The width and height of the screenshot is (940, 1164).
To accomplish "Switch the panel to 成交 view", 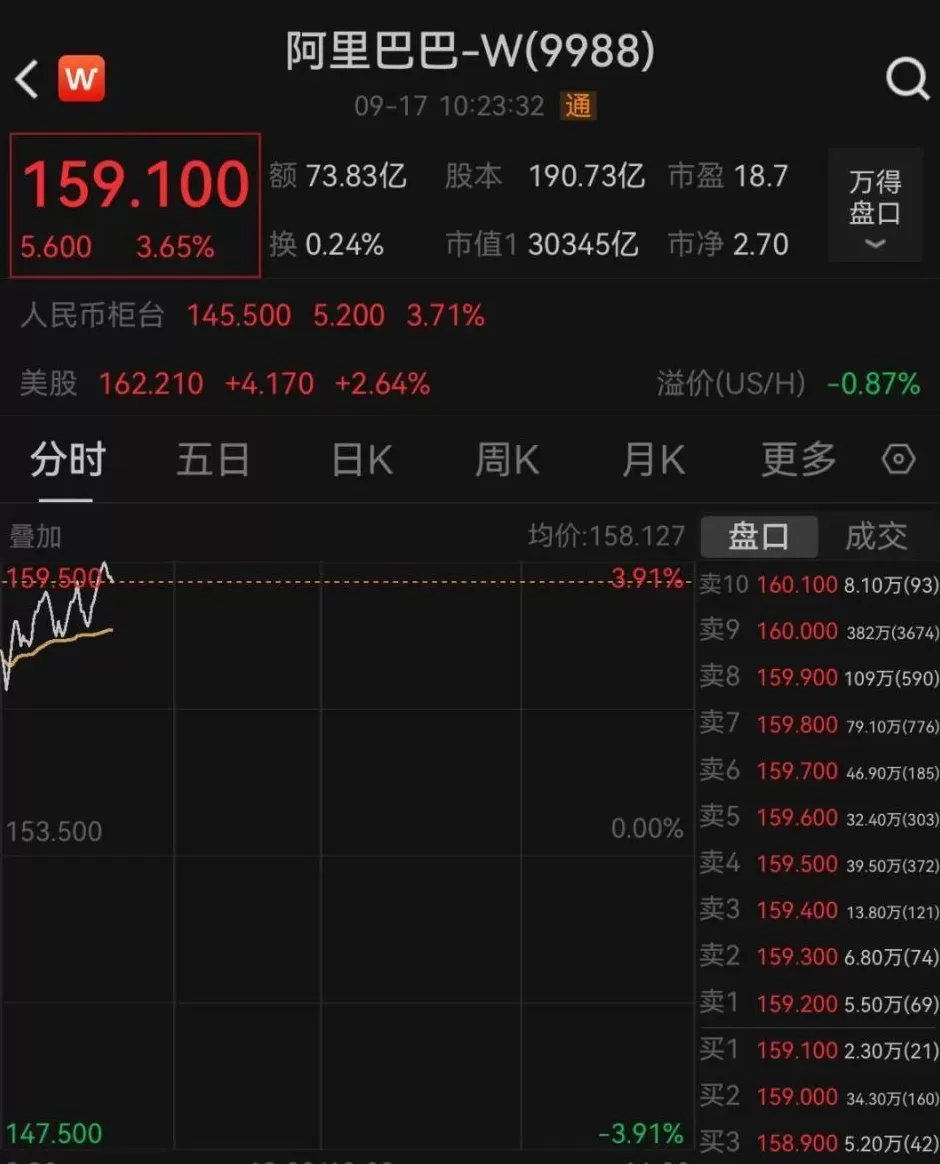I will [877, 536].
